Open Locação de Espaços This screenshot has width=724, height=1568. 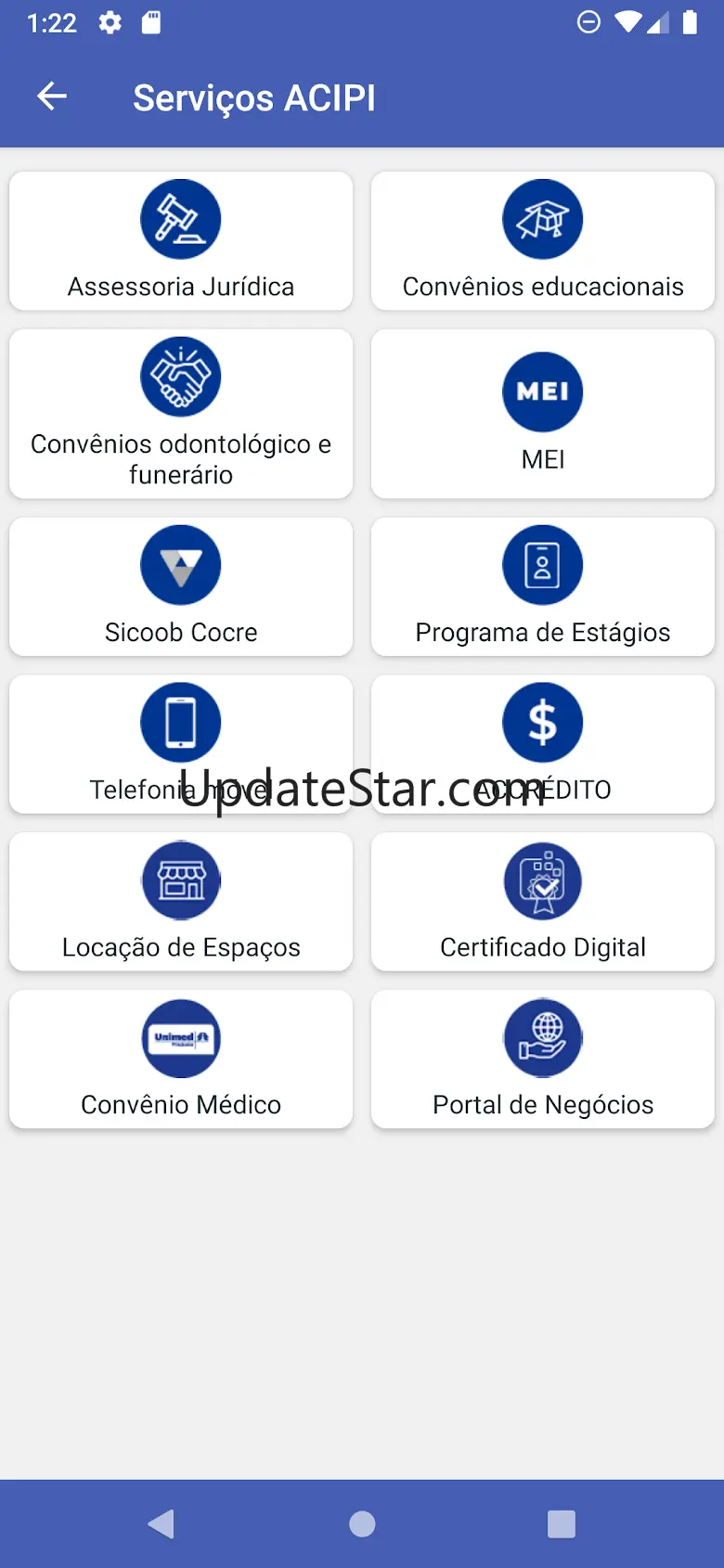pos(181,902)
